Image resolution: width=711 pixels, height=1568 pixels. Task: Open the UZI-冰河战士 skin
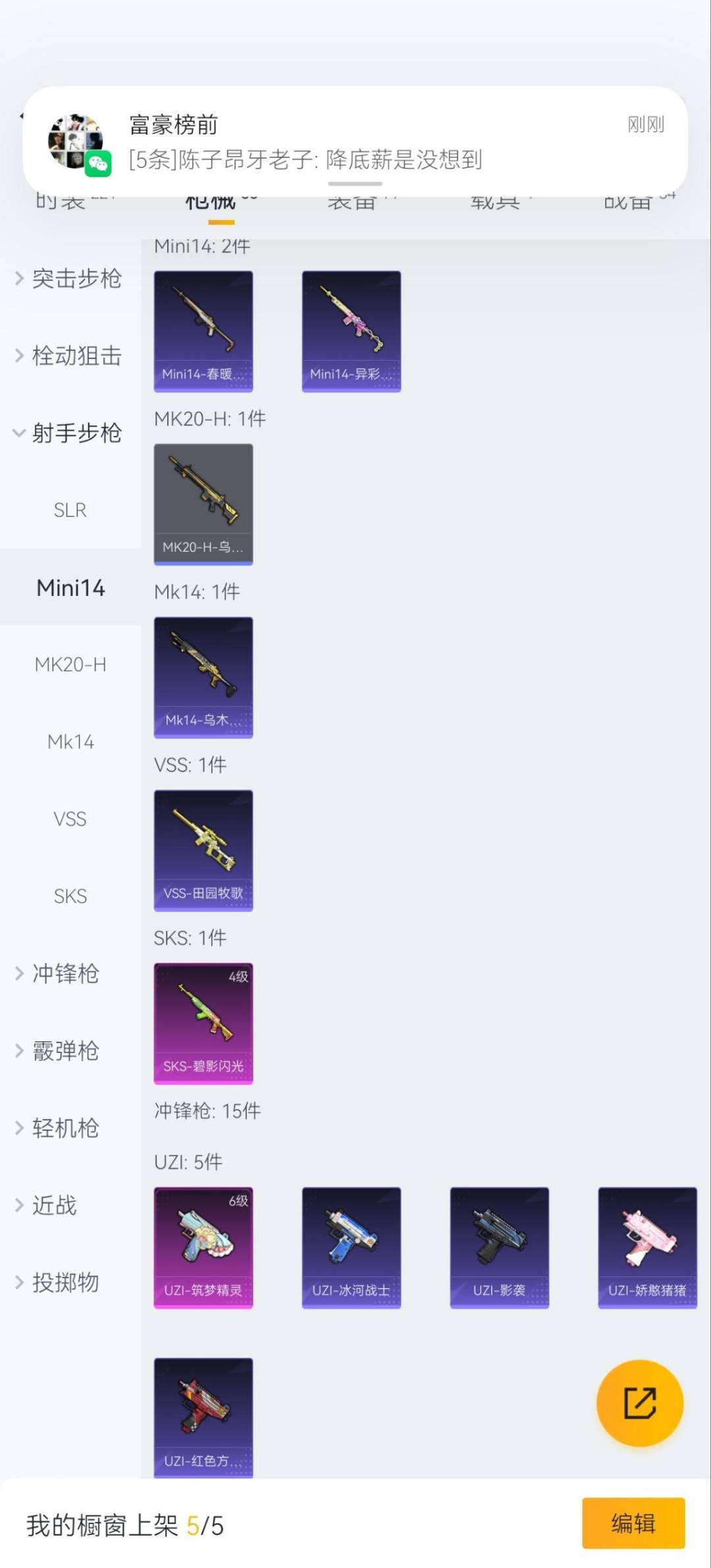pos(351,1248)
